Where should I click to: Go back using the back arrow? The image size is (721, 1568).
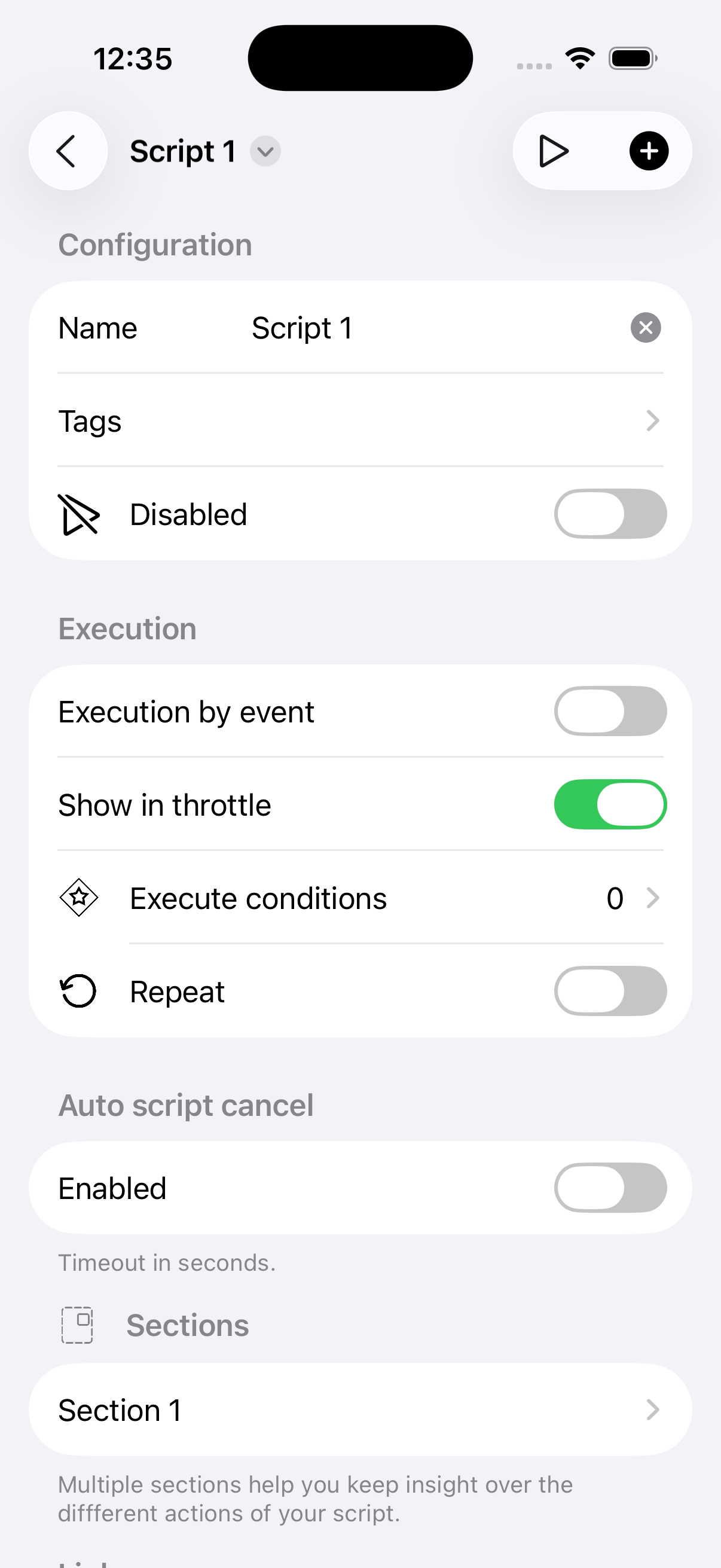[68, 151]
